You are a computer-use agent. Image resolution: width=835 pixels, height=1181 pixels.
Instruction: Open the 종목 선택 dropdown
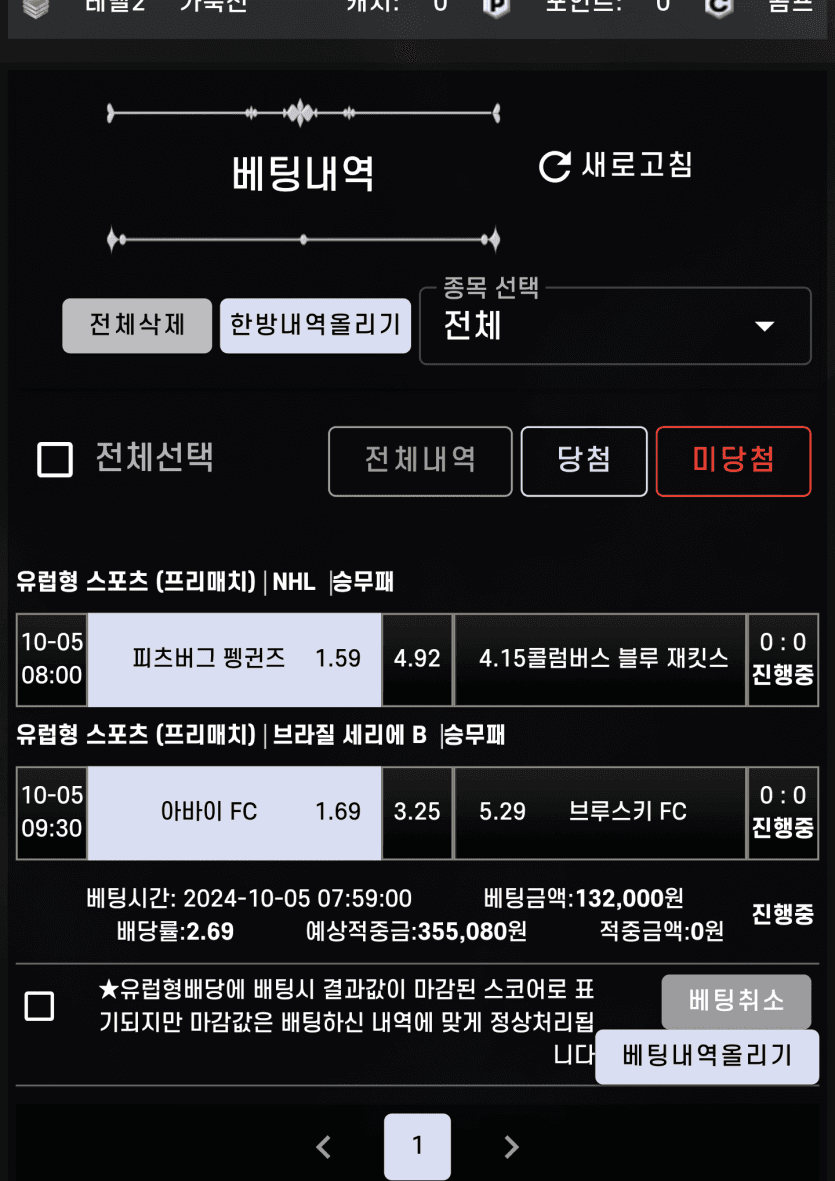pos(615,327)
